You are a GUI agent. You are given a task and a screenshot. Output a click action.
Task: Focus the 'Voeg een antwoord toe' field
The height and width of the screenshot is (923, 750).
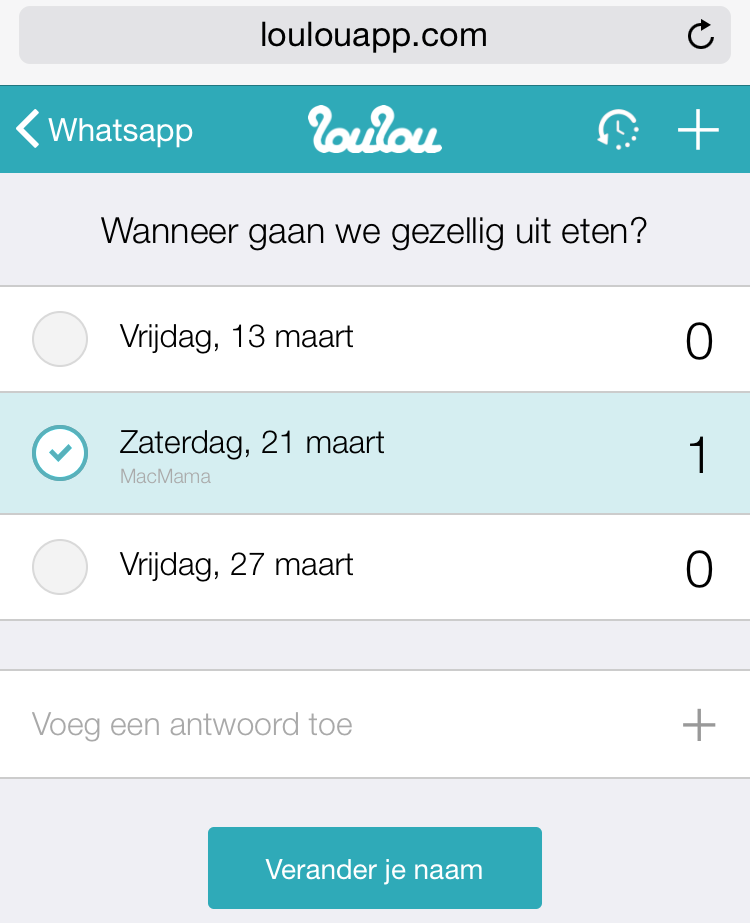click(x=330, y=724)
